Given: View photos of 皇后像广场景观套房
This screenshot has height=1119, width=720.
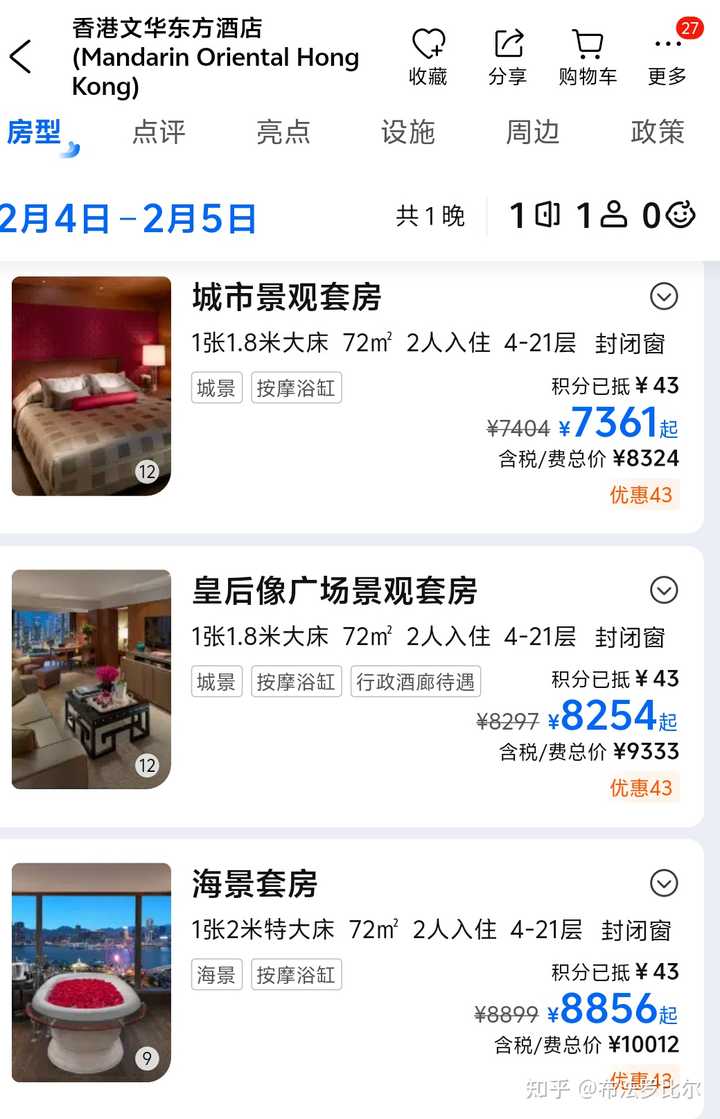Looking at the screenshot, I should [x=91, y=679].
